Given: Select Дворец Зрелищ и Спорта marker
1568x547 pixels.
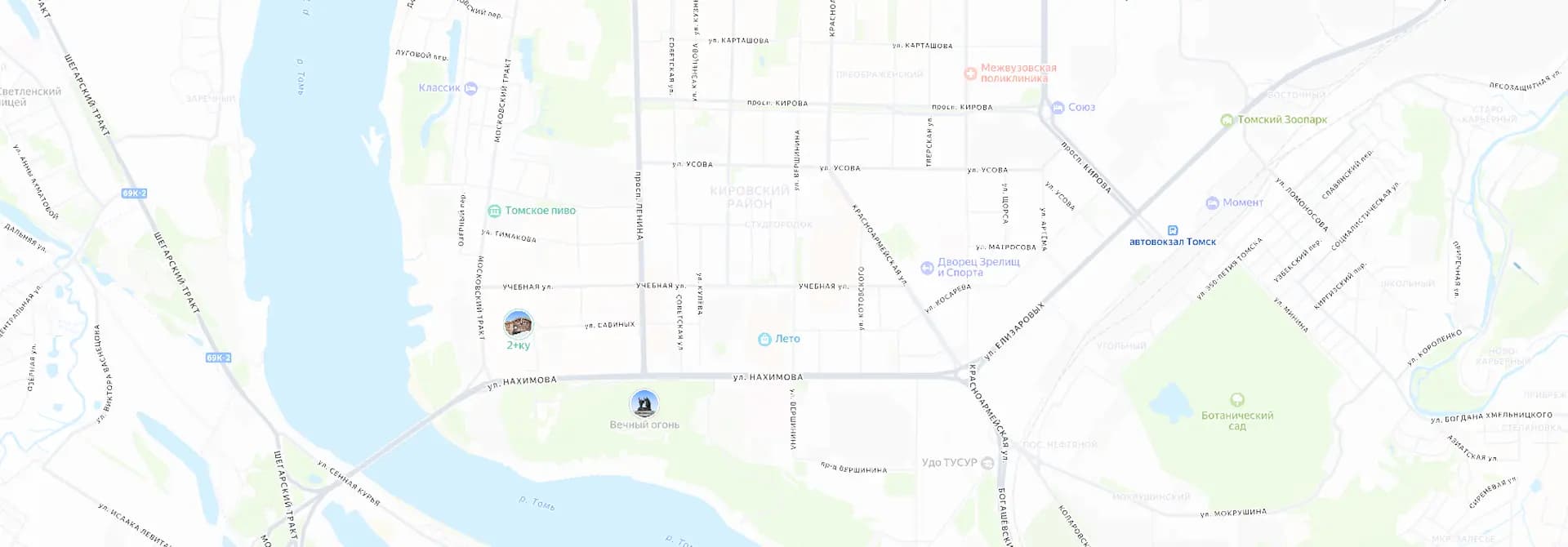Looking at the screenshot, I should click(927, 268).
